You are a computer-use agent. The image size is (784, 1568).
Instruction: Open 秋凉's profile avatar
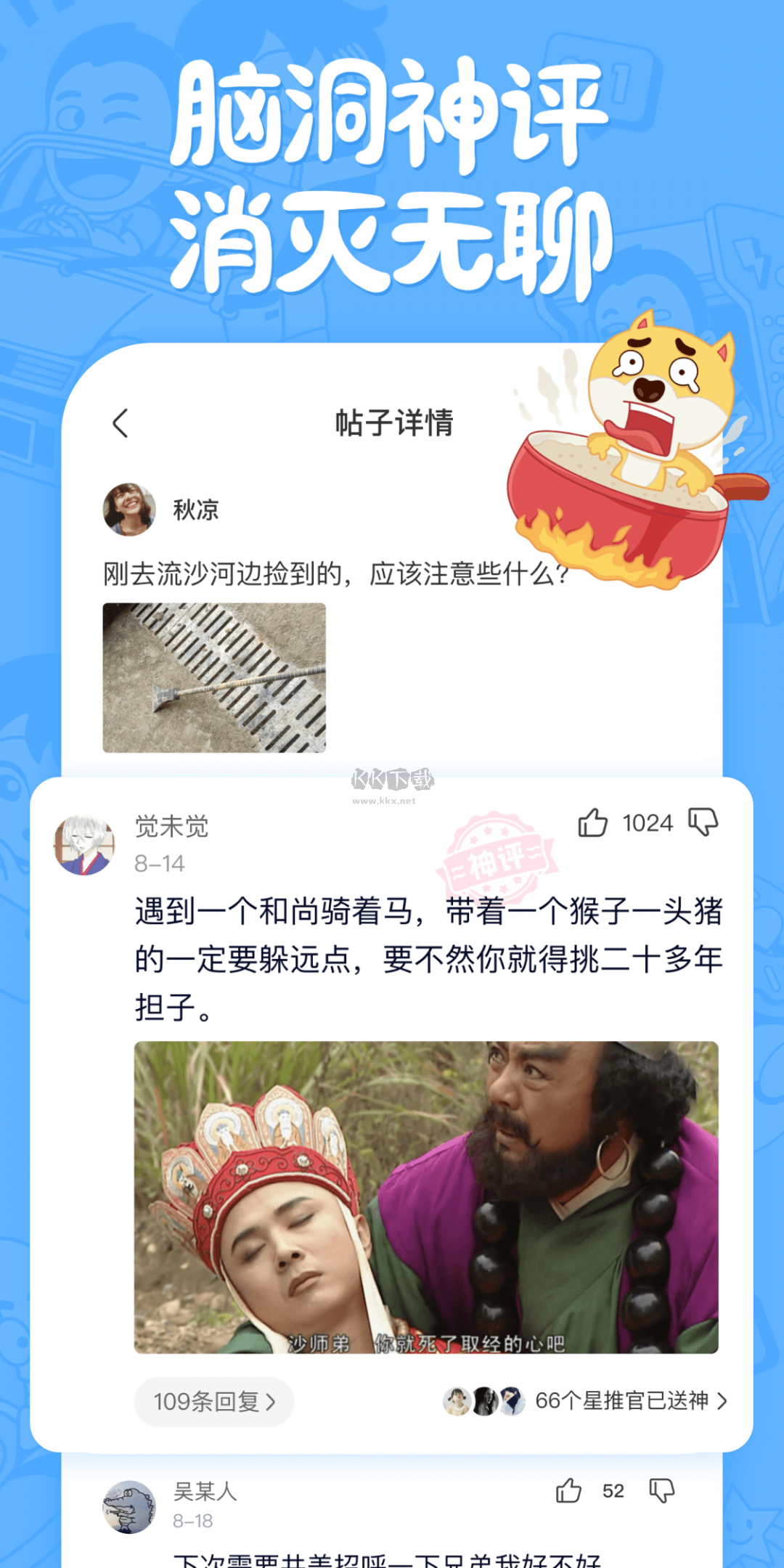[x=129, y=510]
